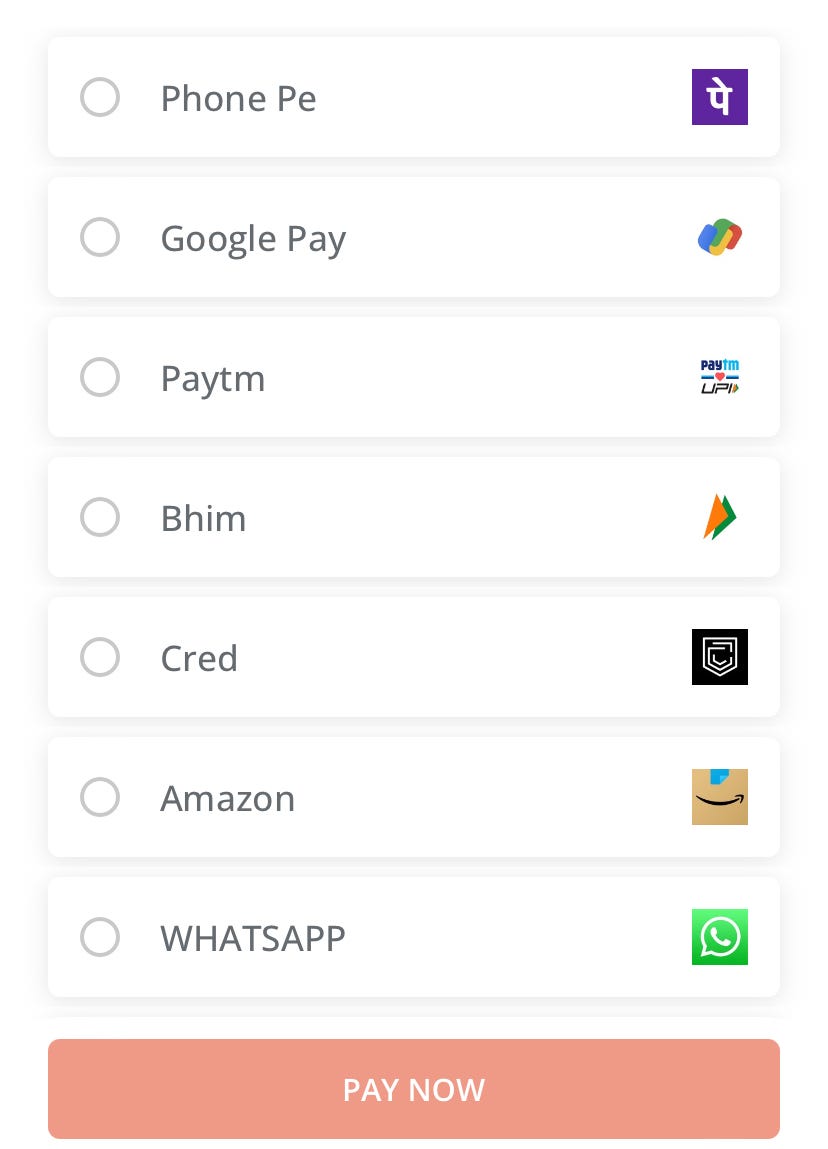Select the Bhim radio button
Image resolution: width=828 pixels, height=1149 pixels.
pyautogui.click(x=100, y=517)
